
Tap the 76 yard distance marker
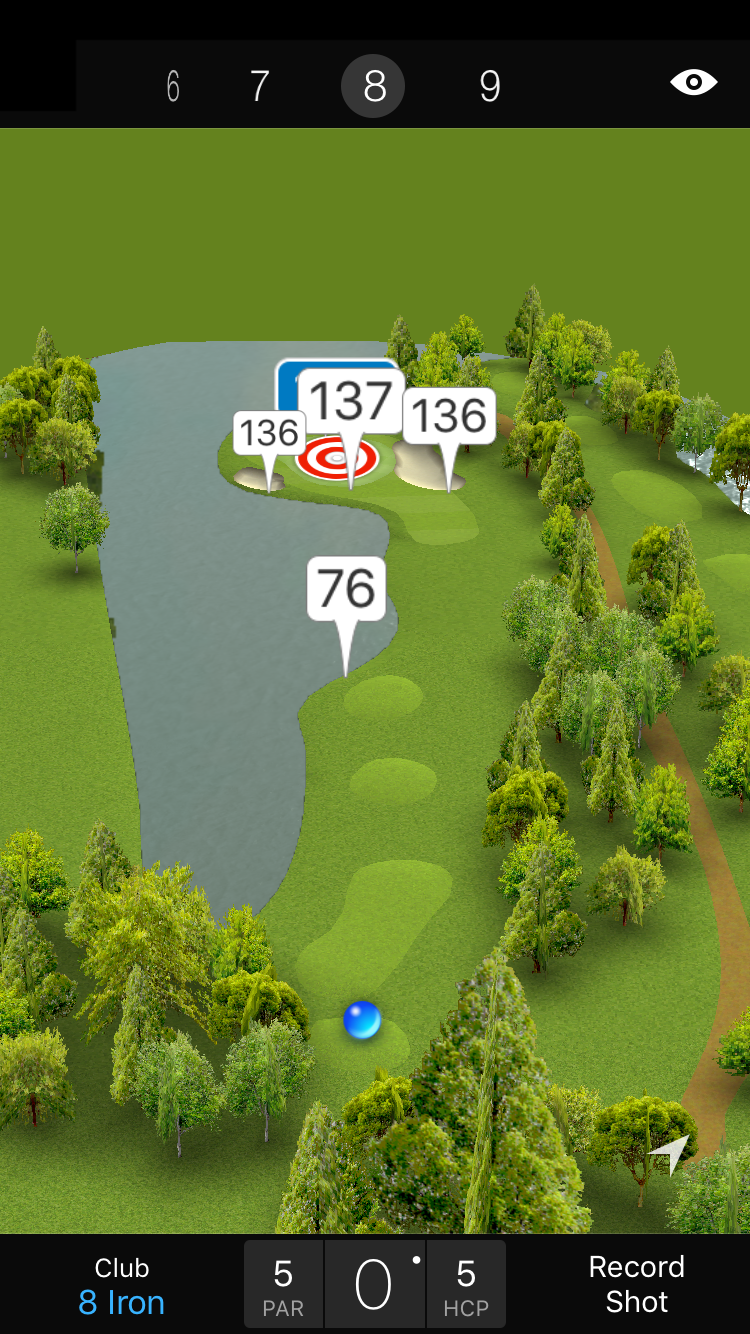[346, 590]
